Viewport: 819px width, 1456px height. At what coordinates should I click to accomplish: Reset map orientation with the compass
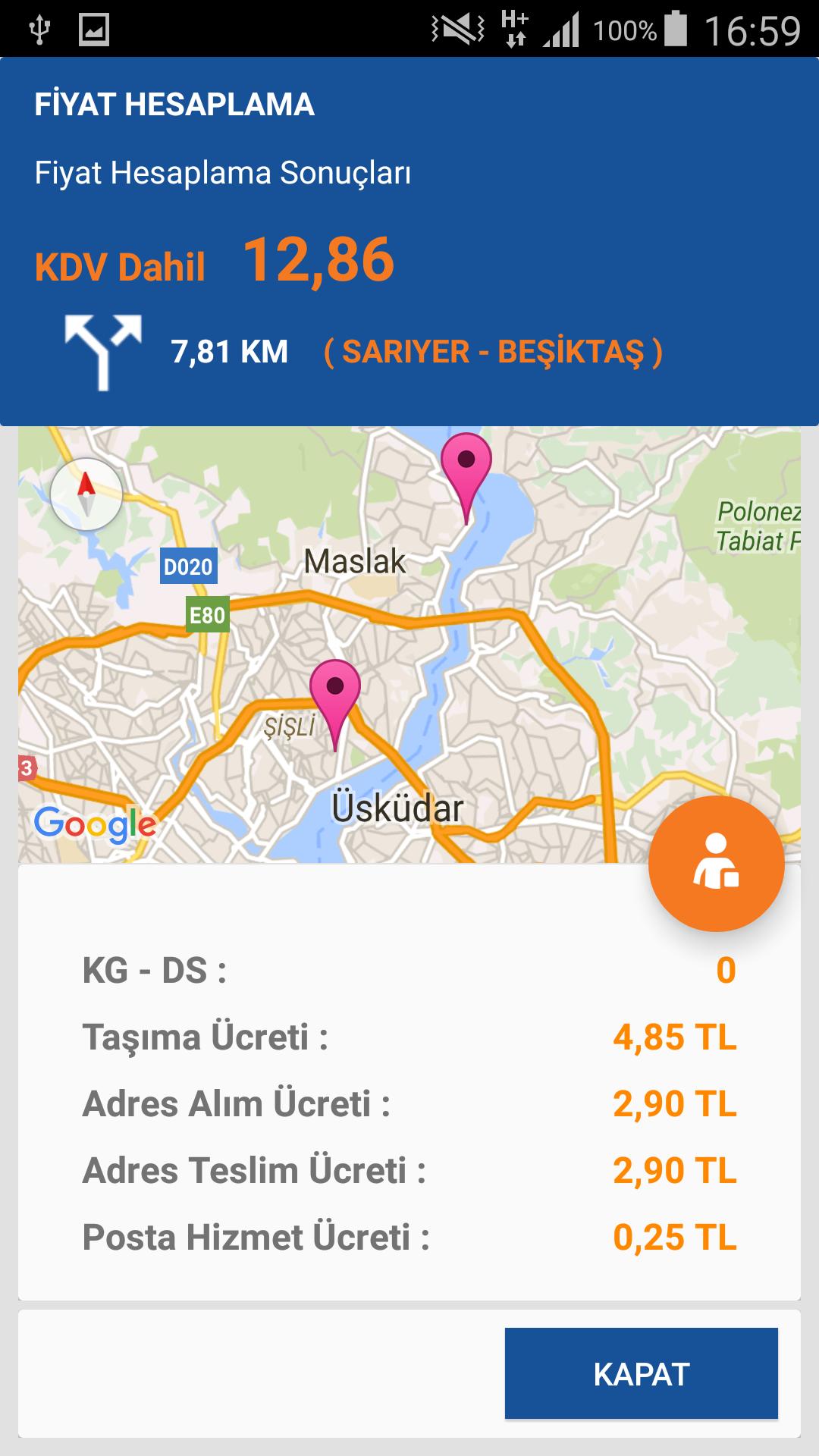pos(86,494)
